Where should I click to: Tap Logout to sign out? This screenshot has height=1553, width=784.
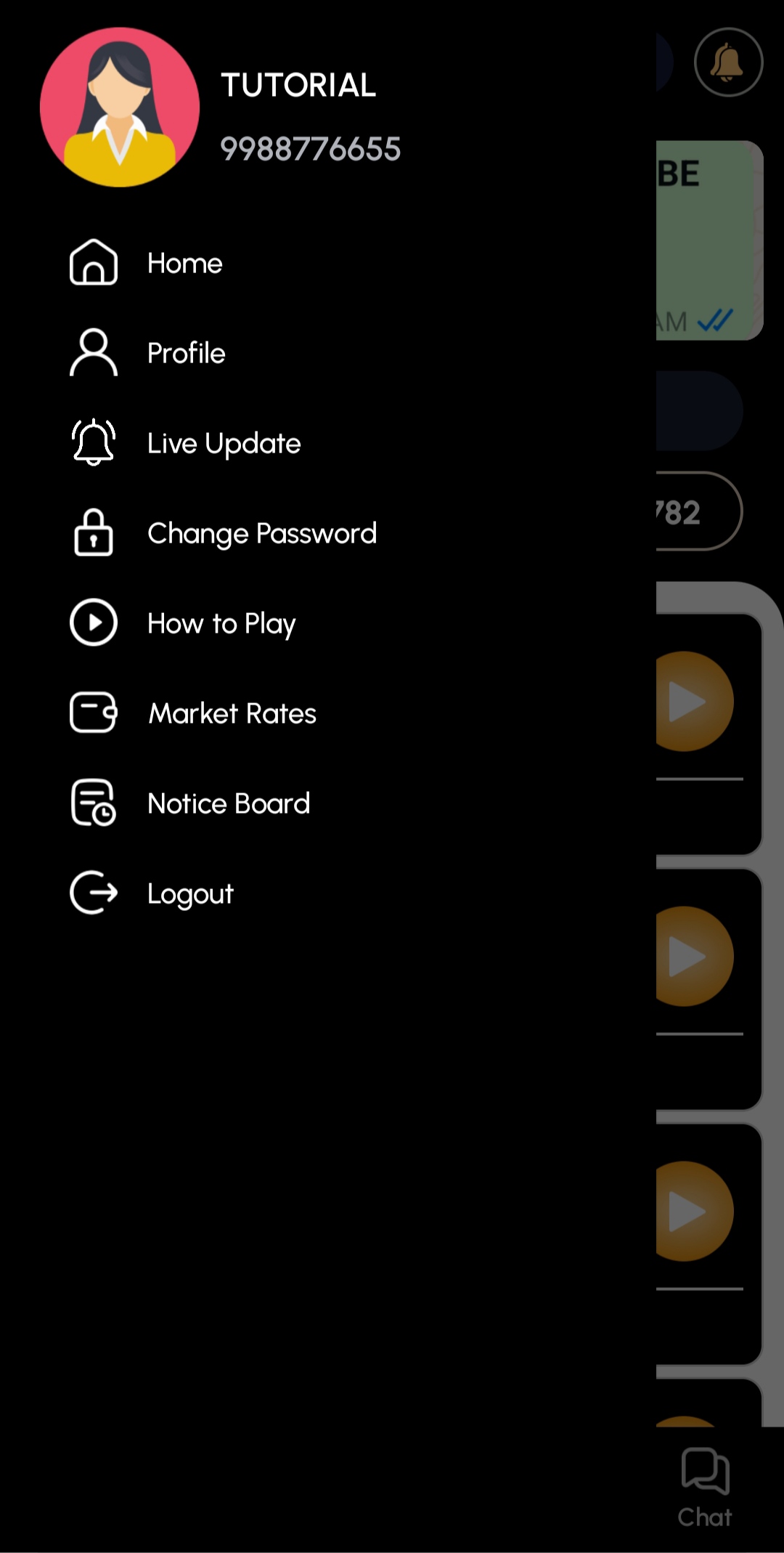(x=190, y=893)
